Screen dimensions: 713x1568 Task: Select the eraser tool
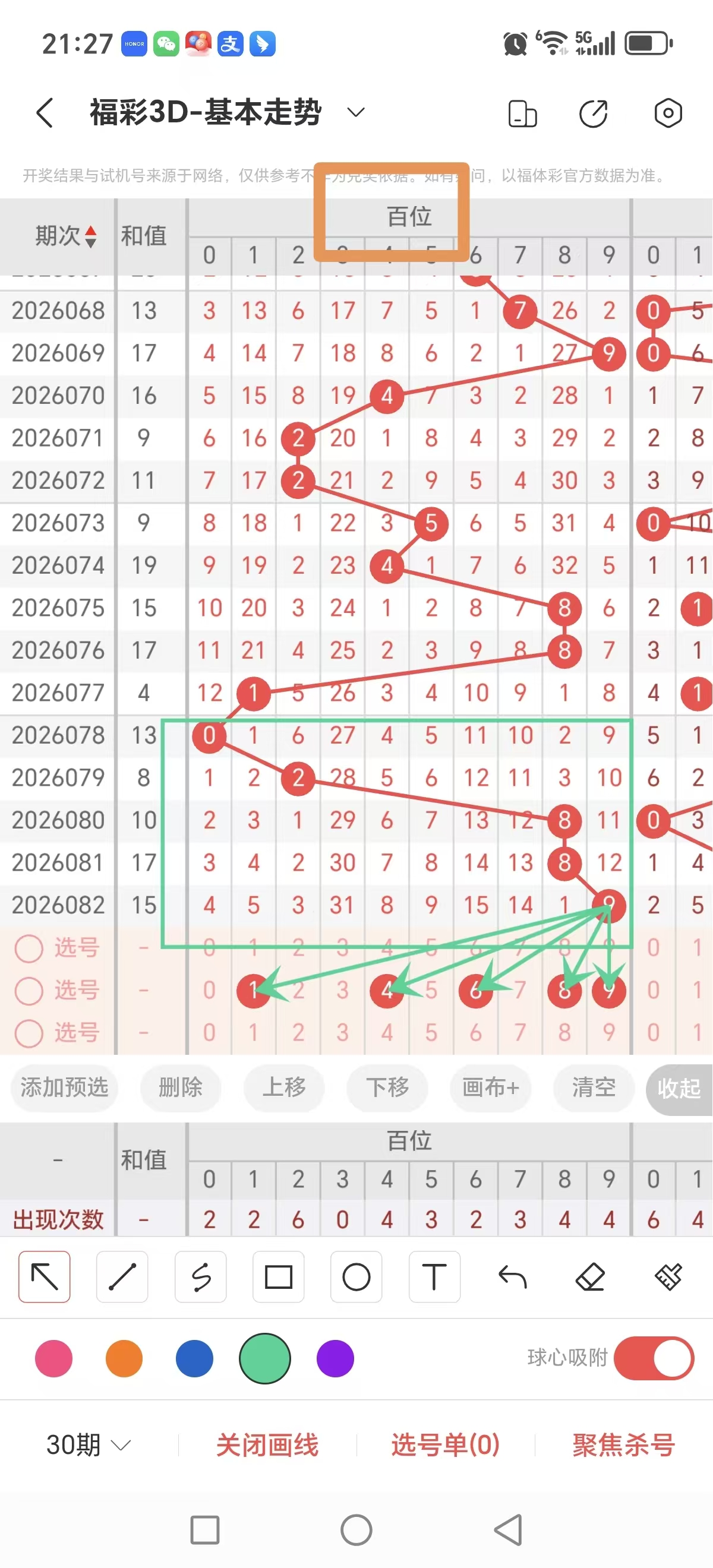coord(590,1277)
